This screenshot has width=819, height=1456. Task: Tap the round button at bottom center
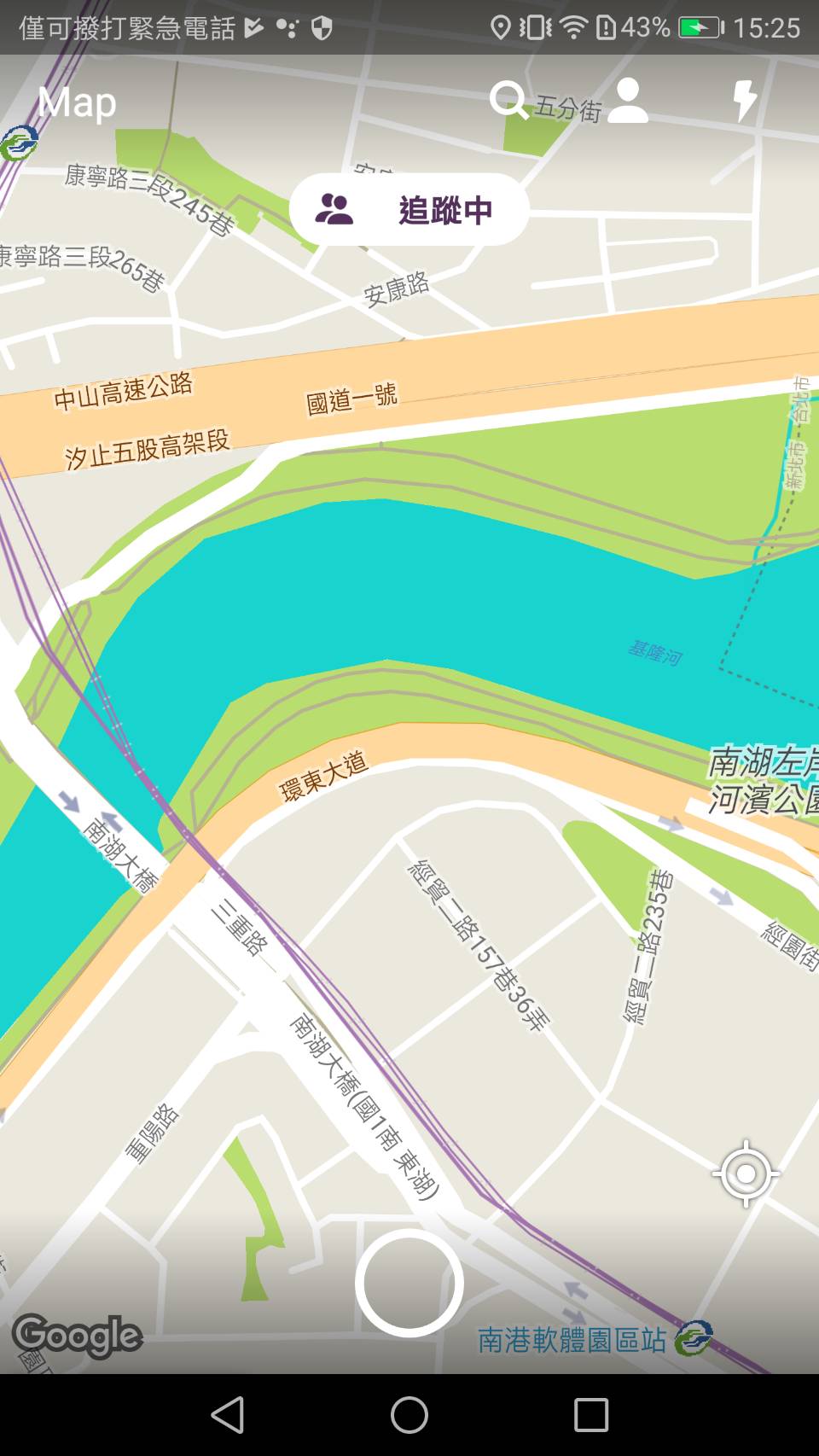point(409,1283)
